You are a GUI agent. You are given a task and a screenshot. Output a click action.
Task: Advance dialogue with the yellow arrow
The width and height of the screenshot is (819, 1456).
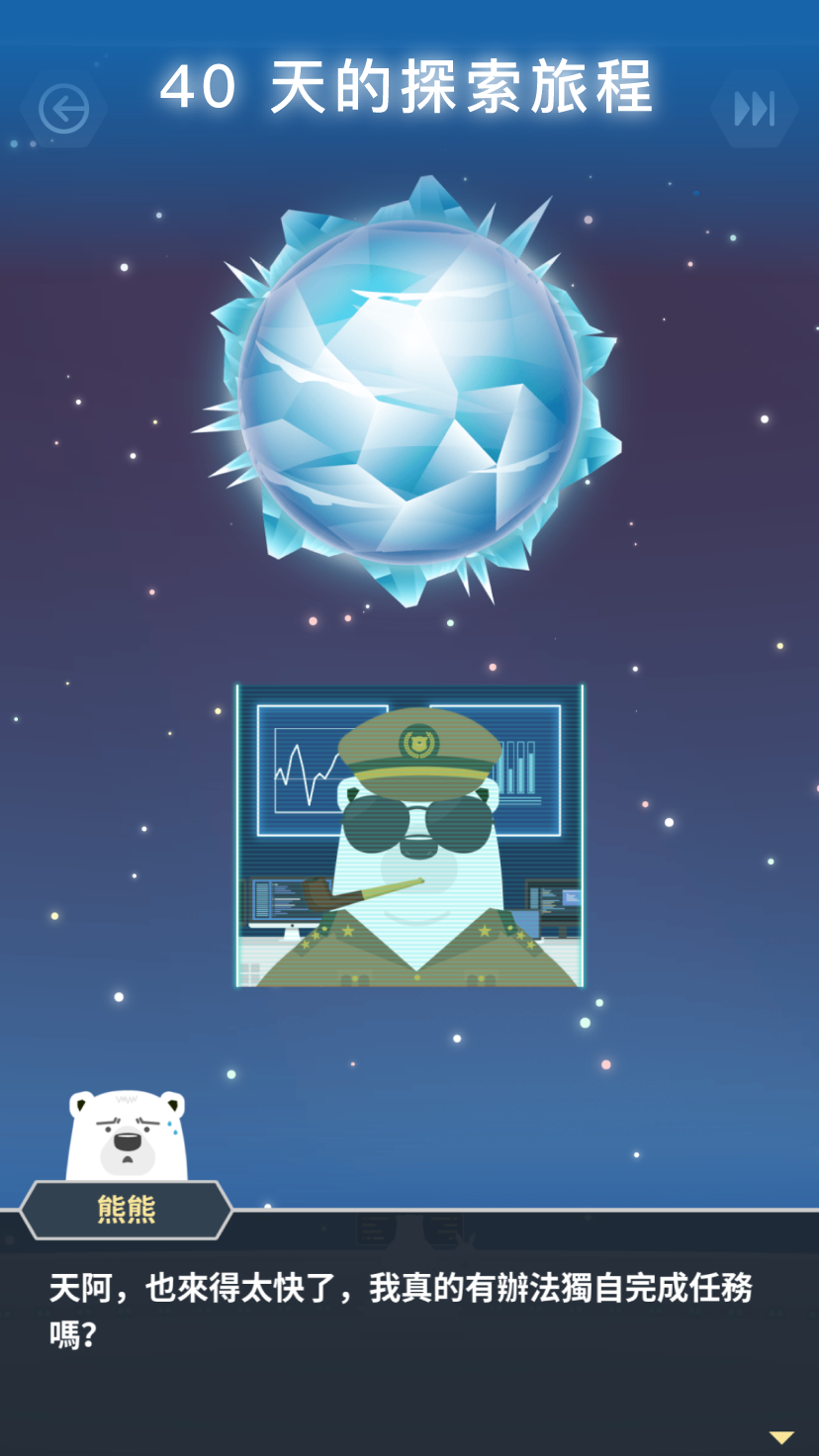[x=781, y=1436]
